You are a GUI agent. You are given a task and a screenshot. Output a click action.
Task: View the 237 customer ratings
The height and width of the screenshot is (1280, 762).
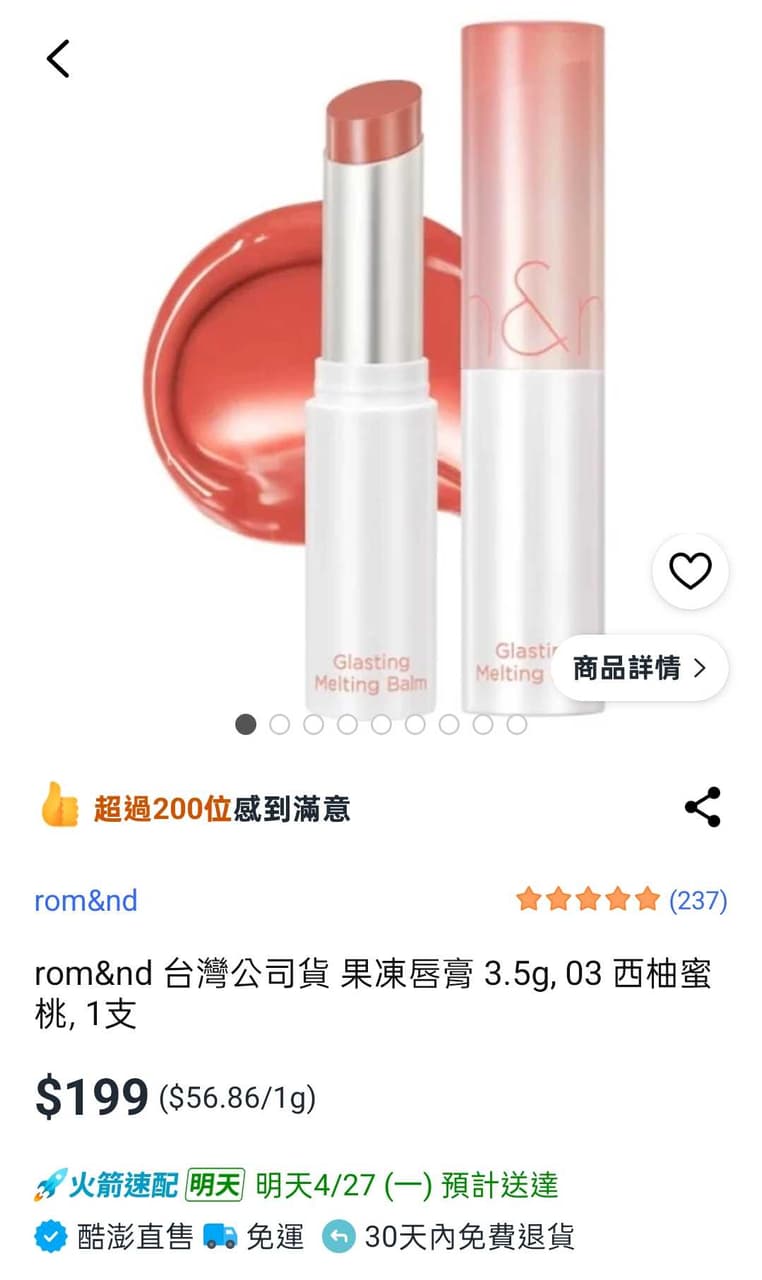point(621,899)
